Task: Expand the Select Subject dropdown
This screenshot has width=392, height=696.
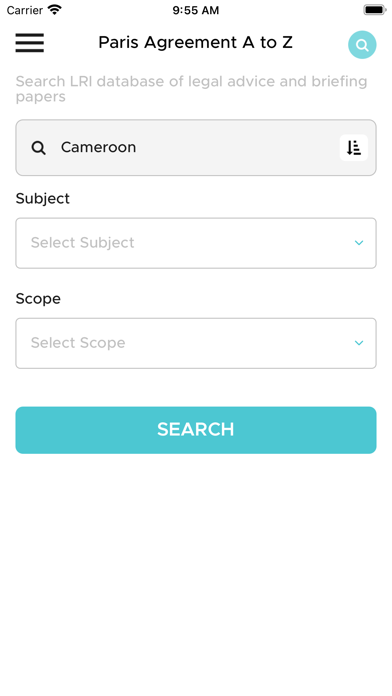Action: pyautogui.click(x=196, y=243)
